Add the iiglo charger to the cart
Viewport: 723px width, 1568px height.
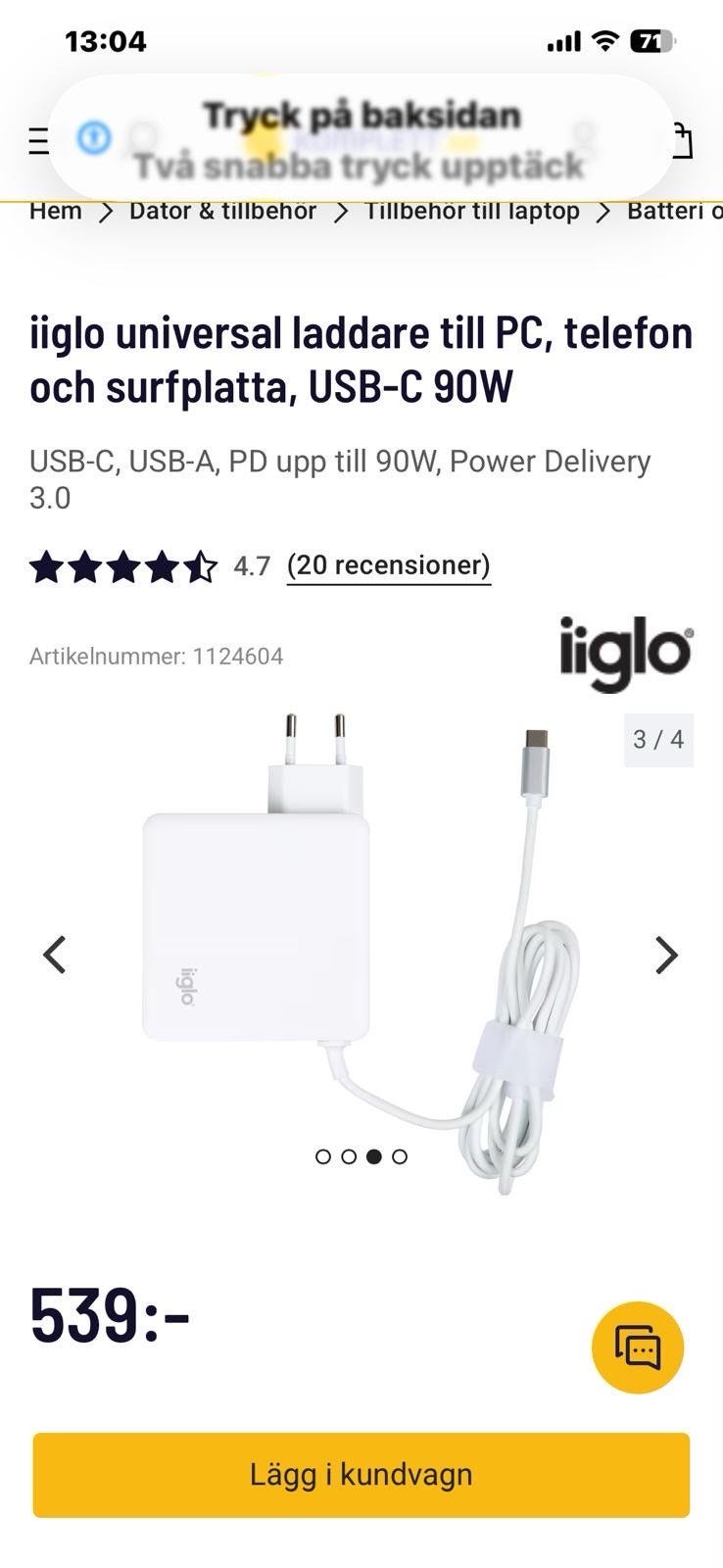pyautogui.click(x=361, y=1475)
